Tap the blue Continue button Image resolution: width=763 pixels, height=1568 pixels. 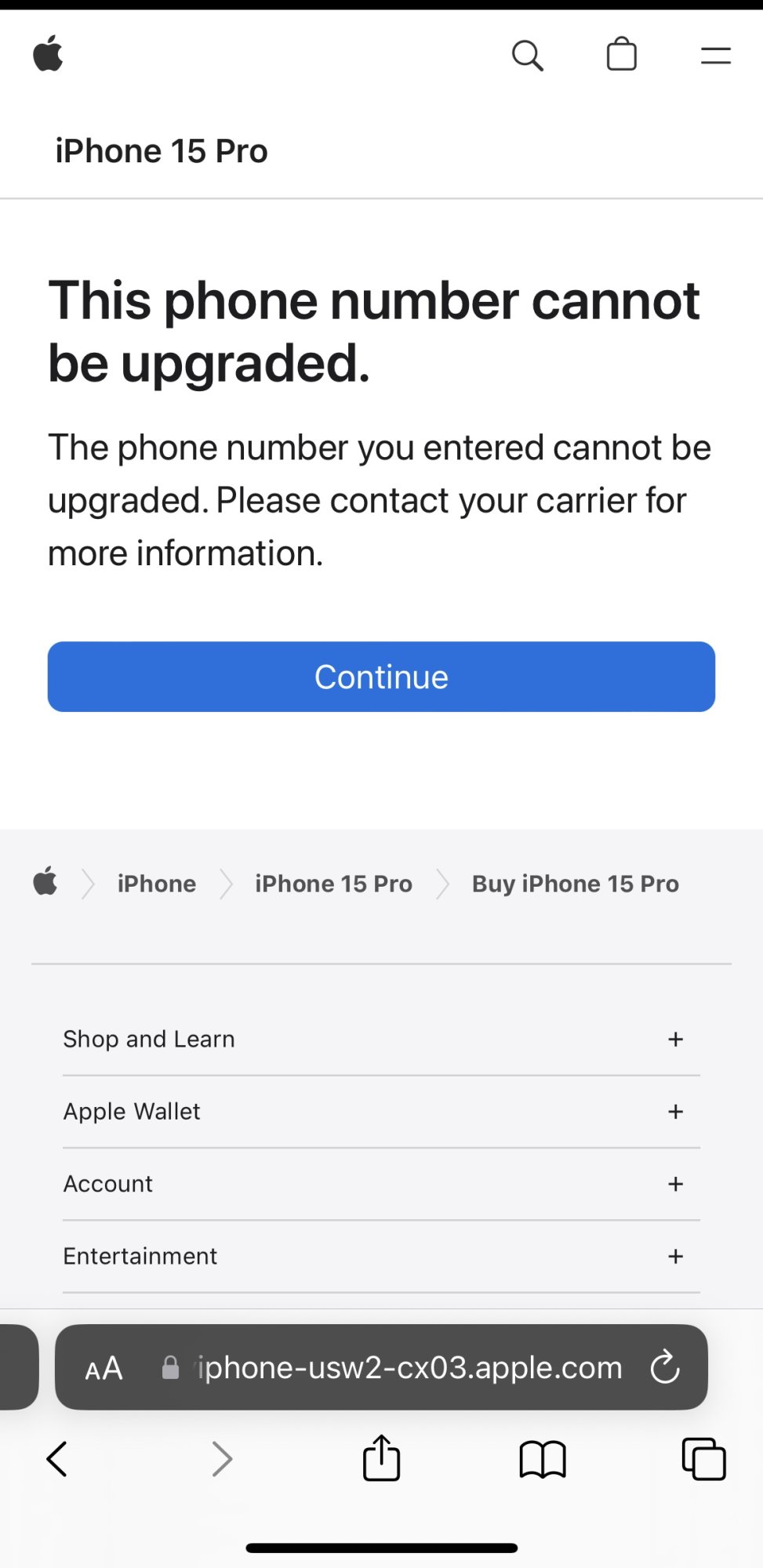(x=381, y=677)
